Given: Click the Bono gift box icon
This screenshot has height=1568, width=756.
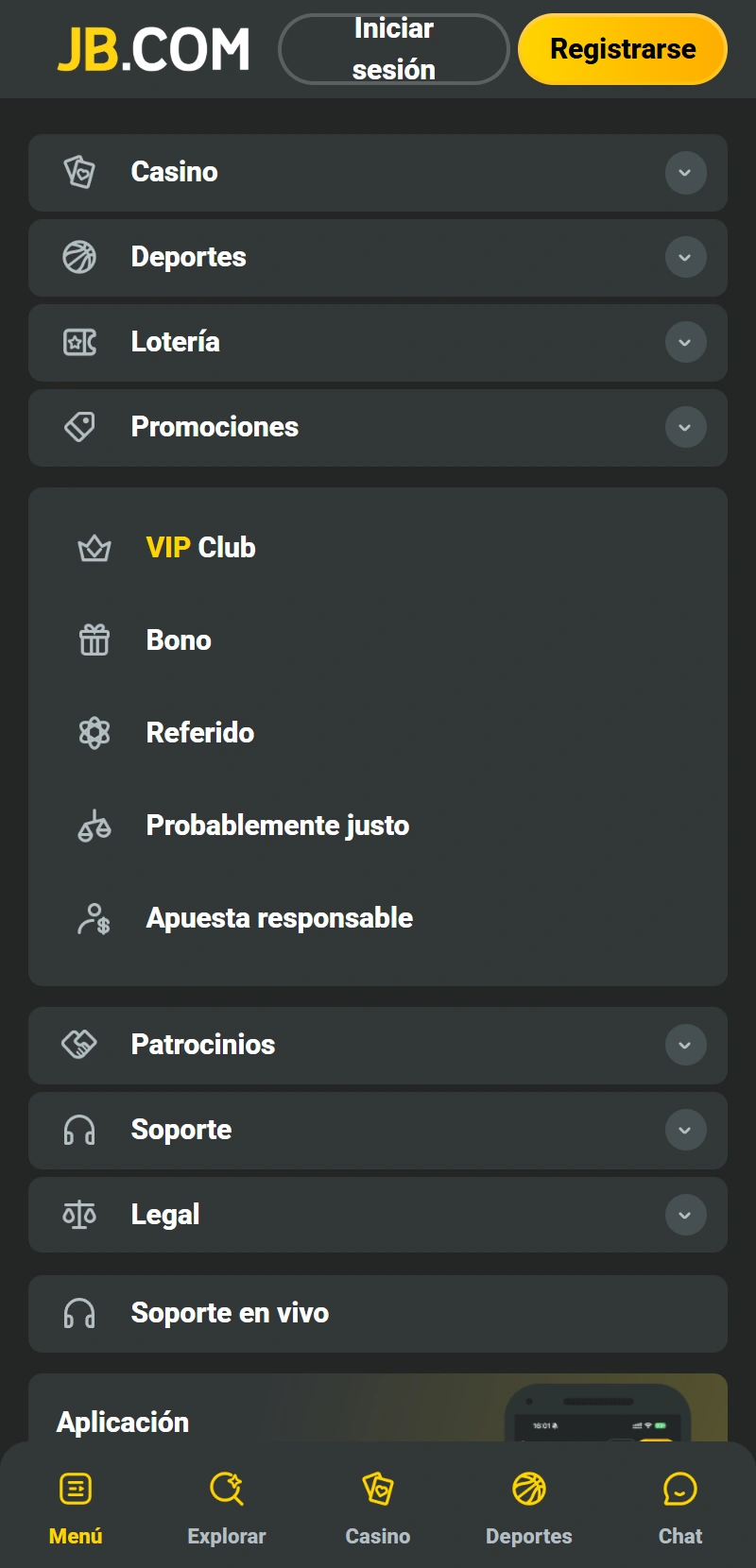Looking at the screenshot, I should click(94, 639).
